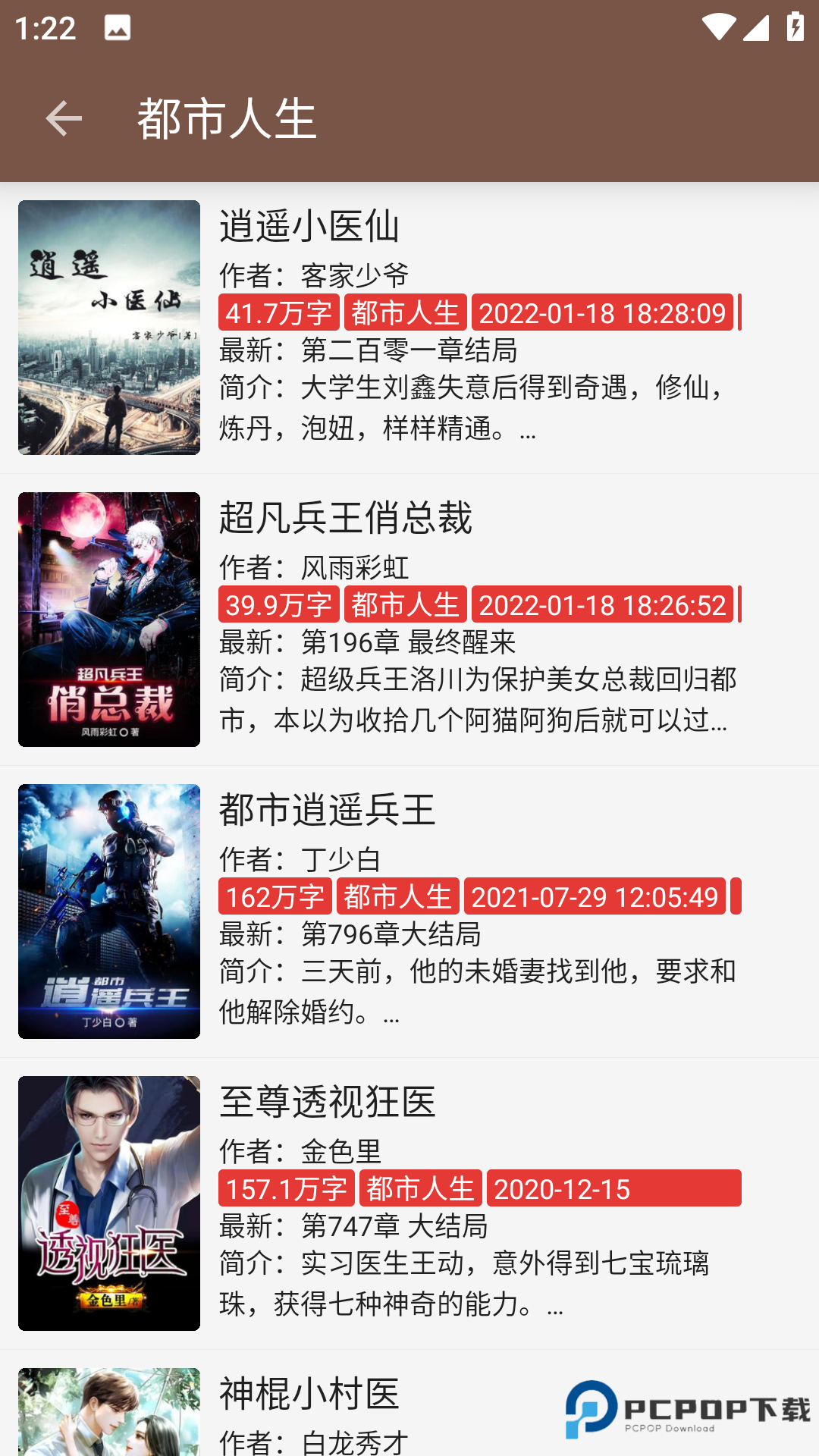Open the novel 至尊透视狂医
The image size is (819, 1456).
409,1203
